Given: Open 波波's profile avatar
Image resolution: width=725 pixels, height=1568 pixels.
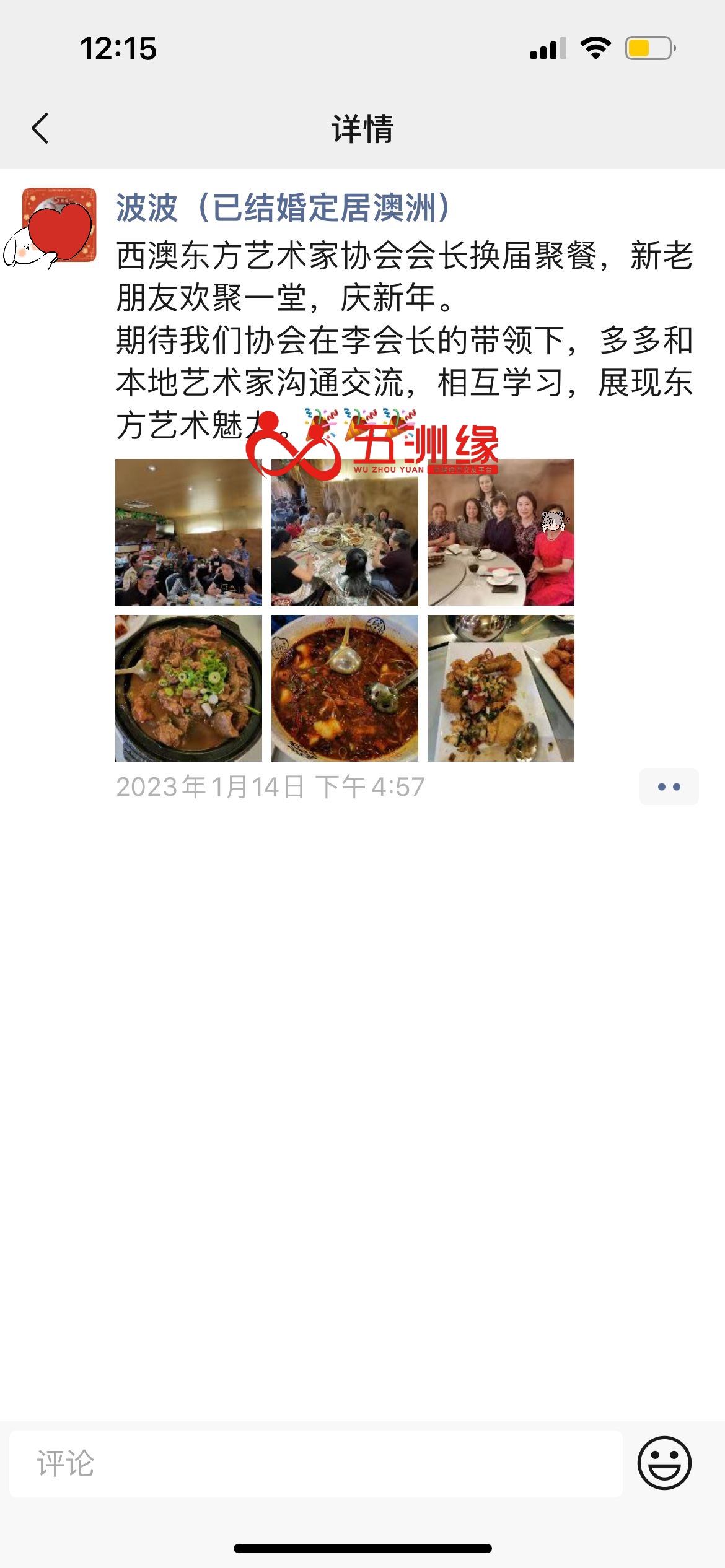Looking at the screenshot, I should point(59,225).
